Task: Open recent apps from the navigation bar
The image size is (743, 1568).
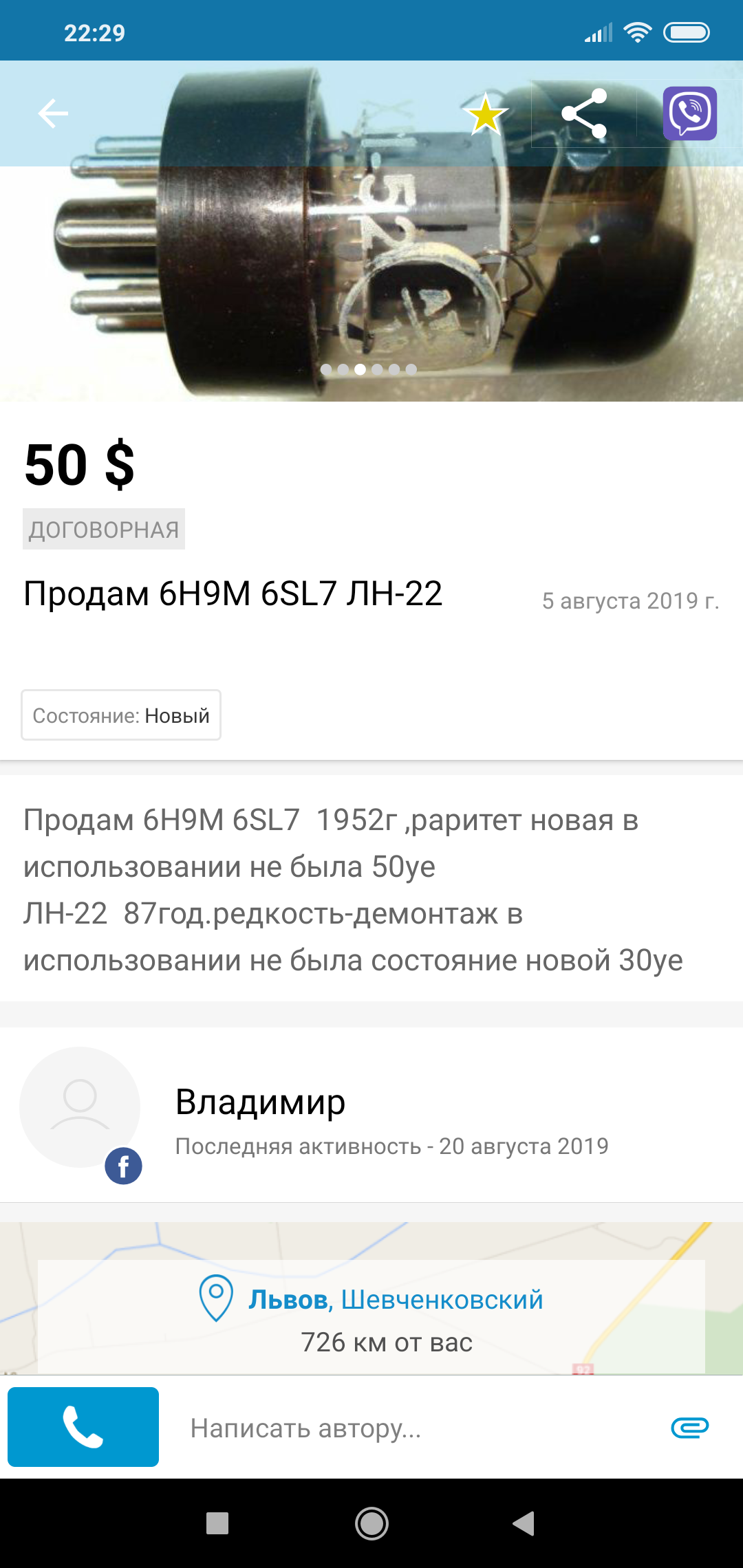Action: coord(217,1523)
